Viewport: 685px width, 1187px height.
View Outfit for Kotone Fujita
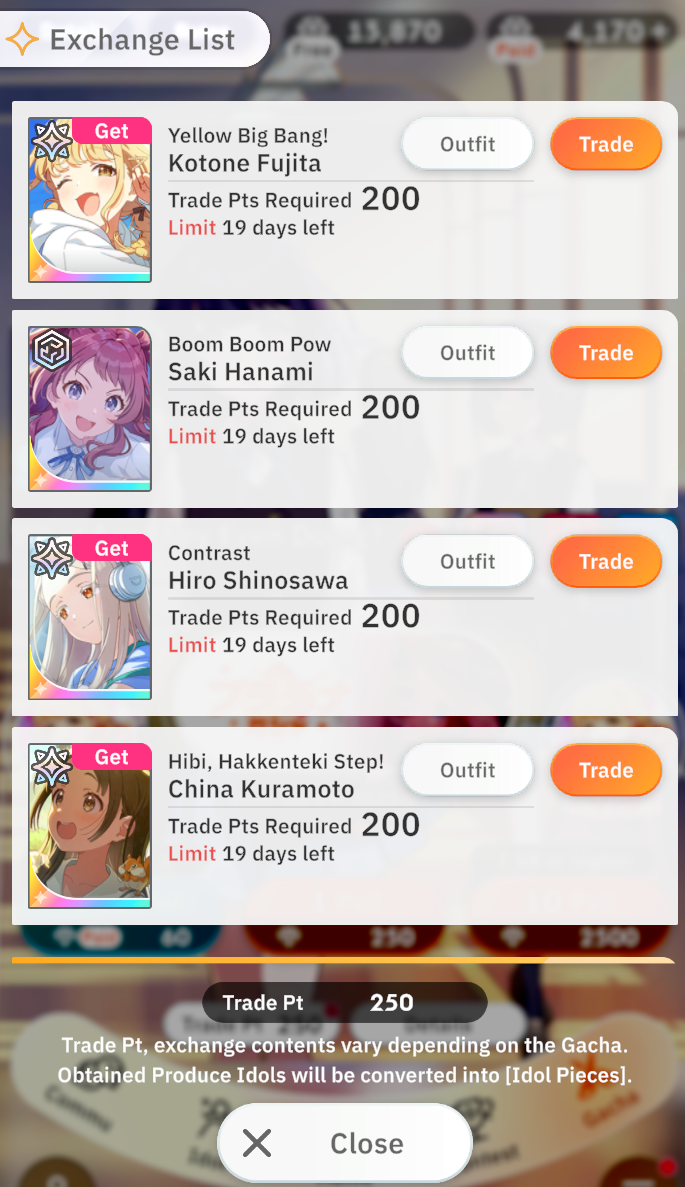point(467,144)
